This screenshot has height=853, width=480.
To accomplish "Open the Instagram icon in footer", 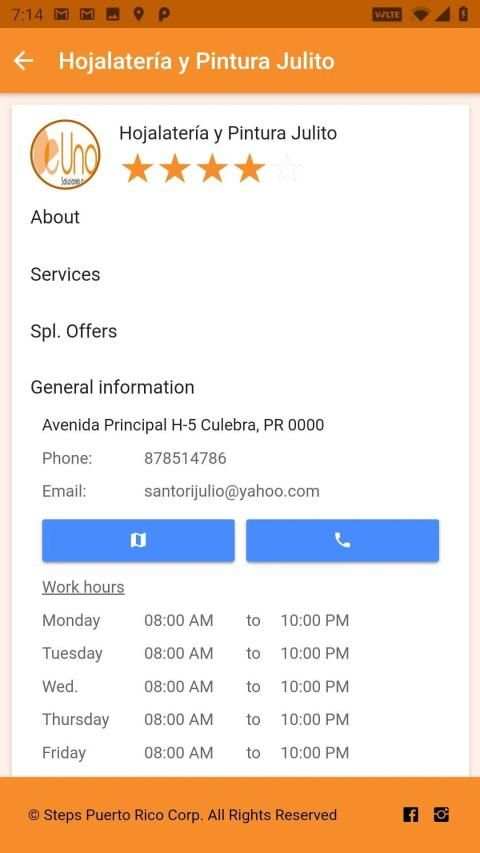I will pos(441,814).
